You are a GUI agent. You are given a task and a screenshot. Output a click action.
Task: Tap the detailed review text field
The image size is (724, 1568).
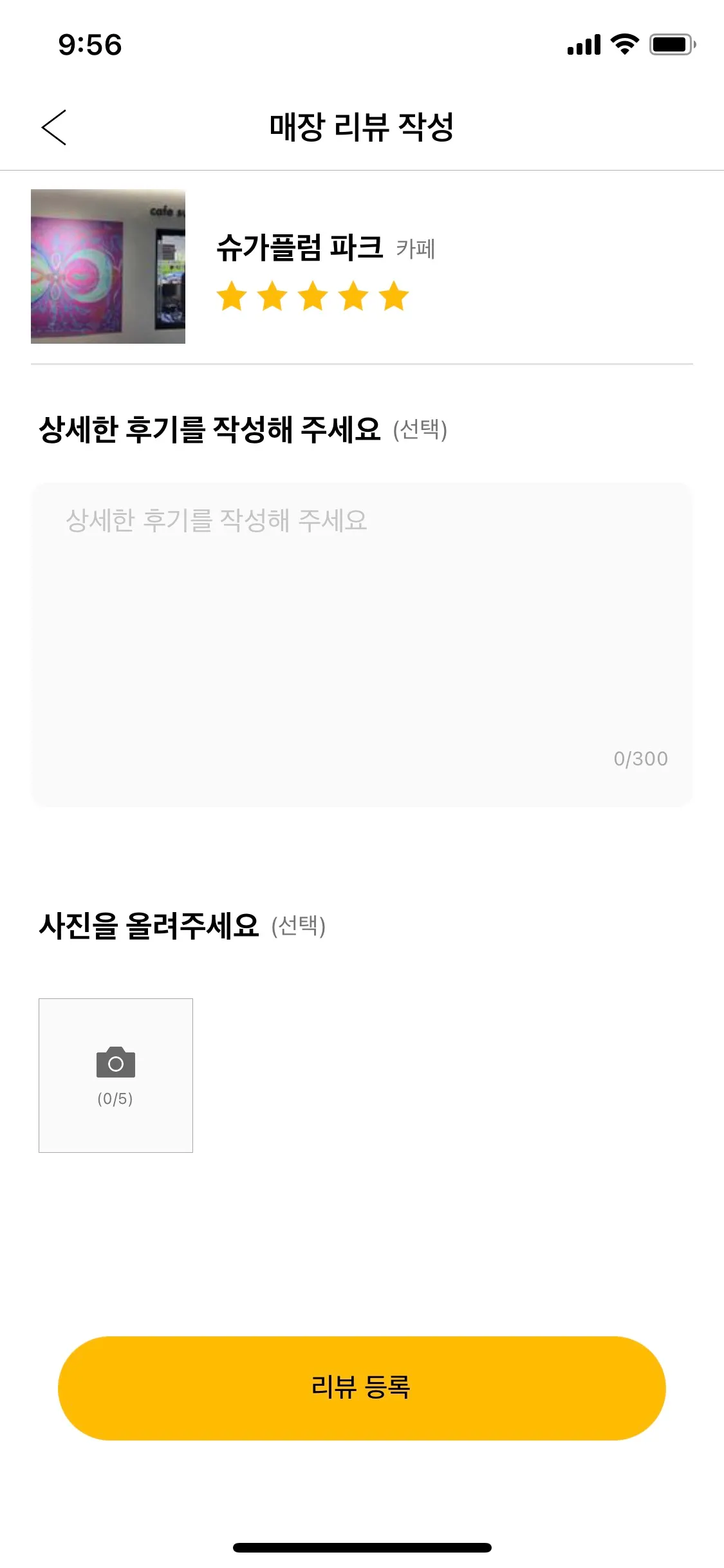362,644
